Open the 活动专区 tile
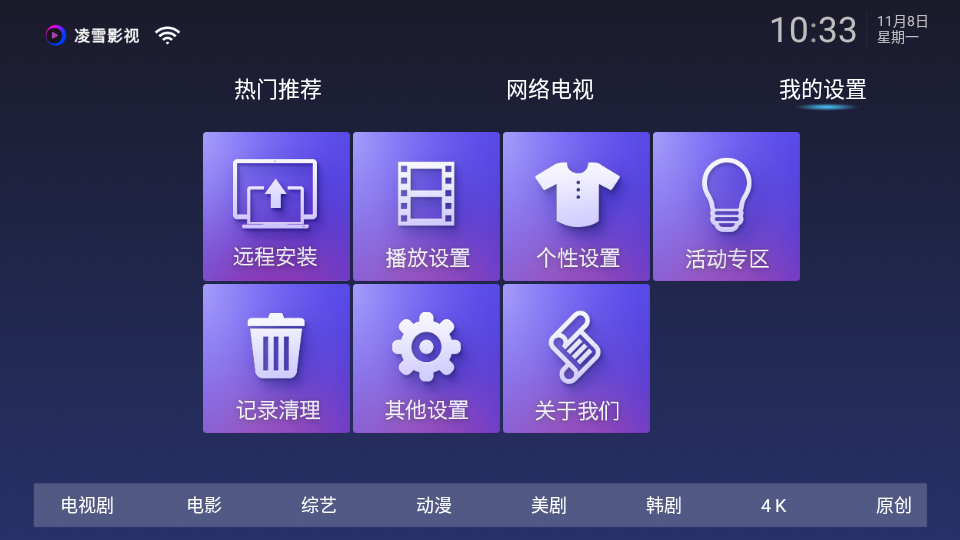This screenshot has width=960, height=540. [x=726, y=206]
